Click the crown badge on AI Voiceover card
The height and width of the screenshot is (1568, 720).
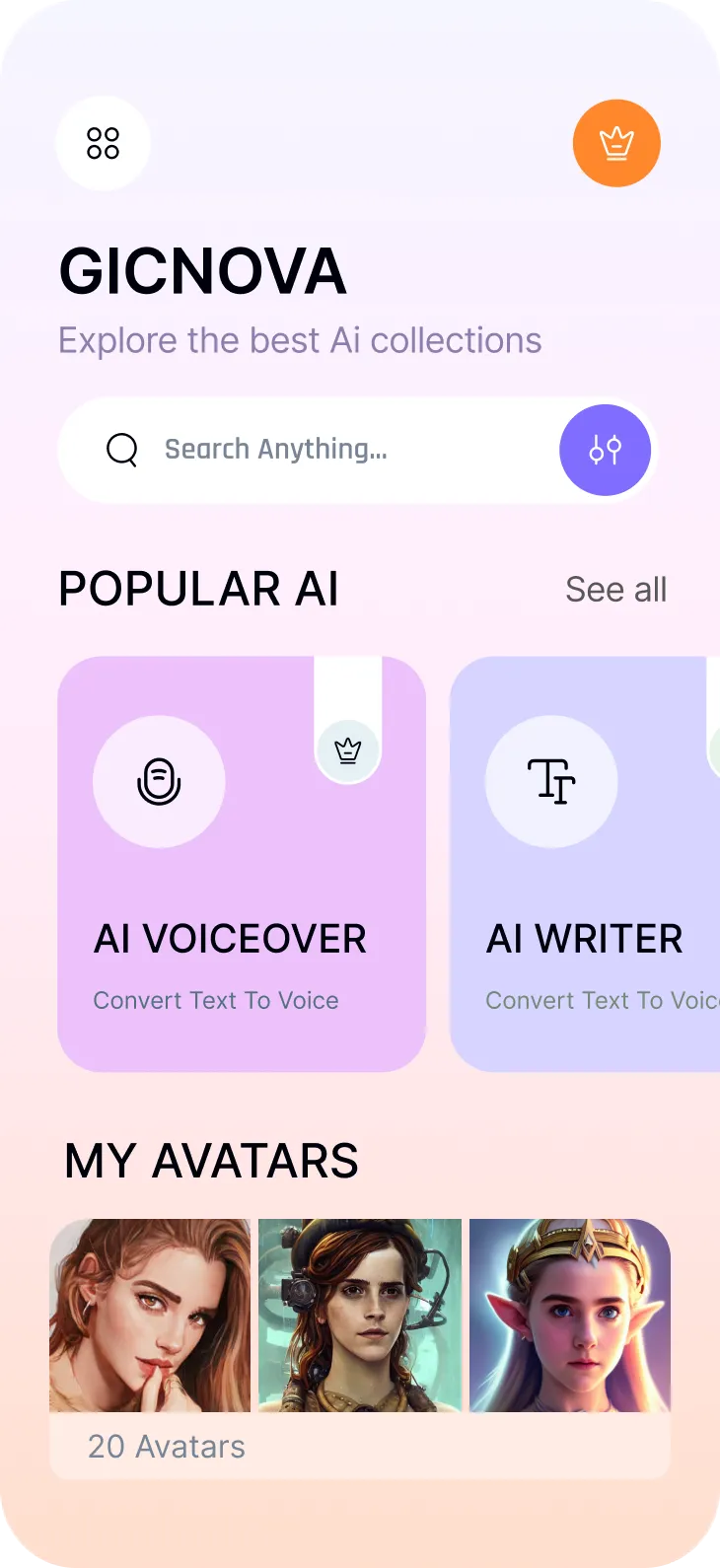coord(347,751)
